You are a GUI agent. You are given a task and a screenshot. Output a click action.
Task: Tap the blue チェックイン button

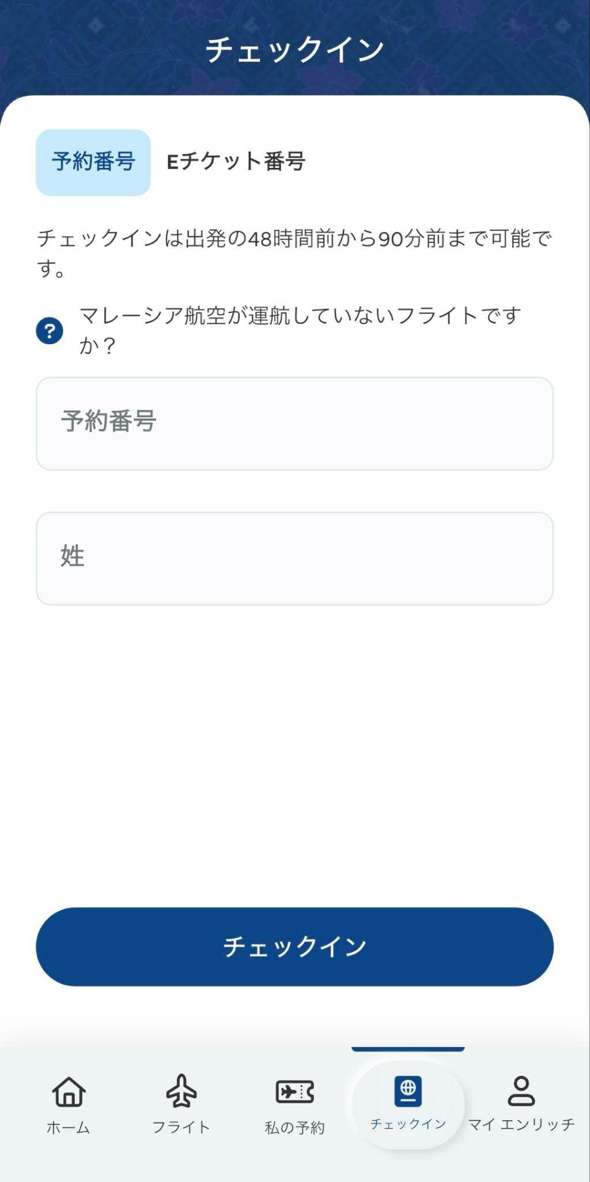click(x=295, y=947)
